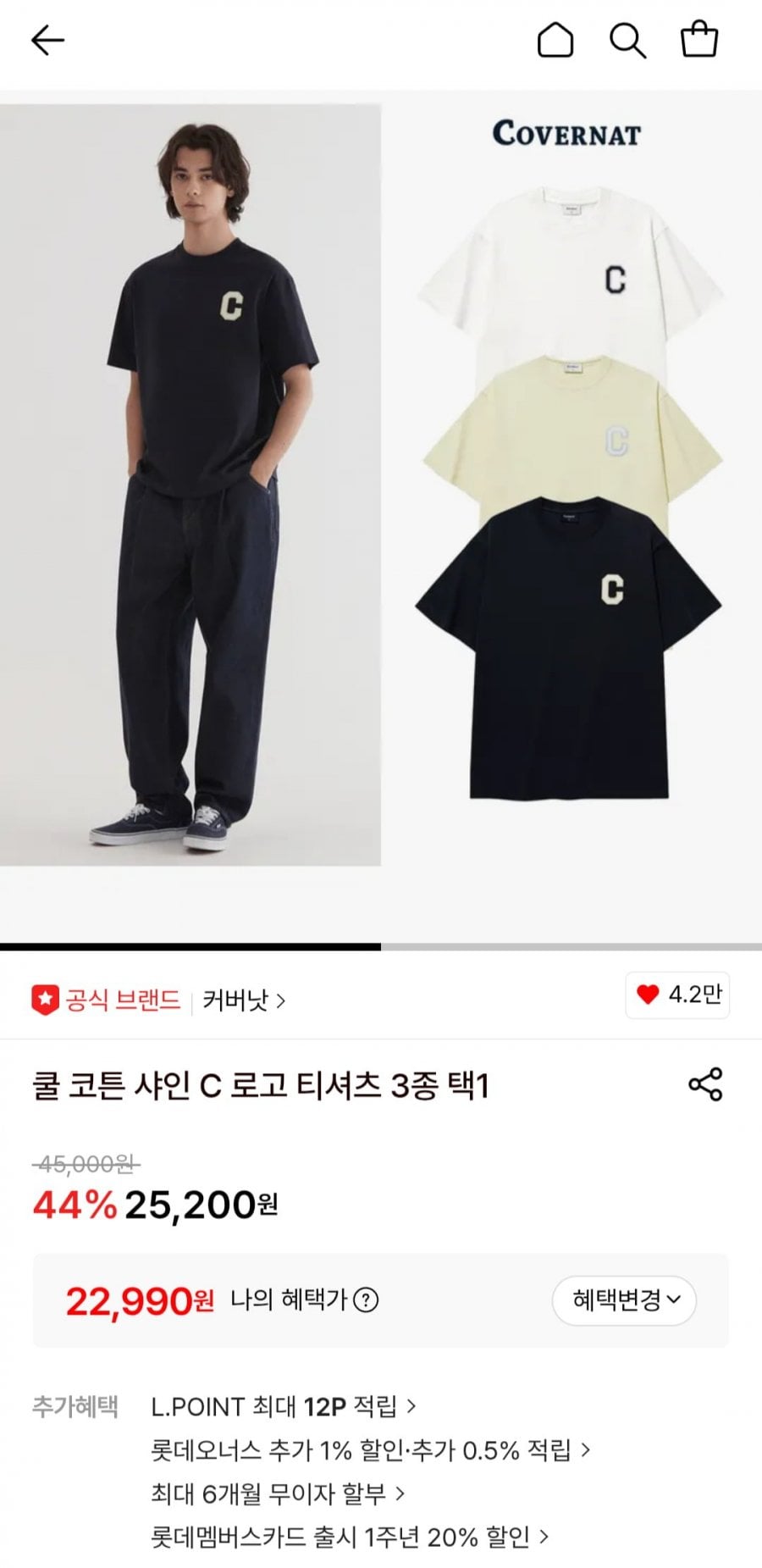Open the search icon

pyautogui.click(x=627, y=40)
